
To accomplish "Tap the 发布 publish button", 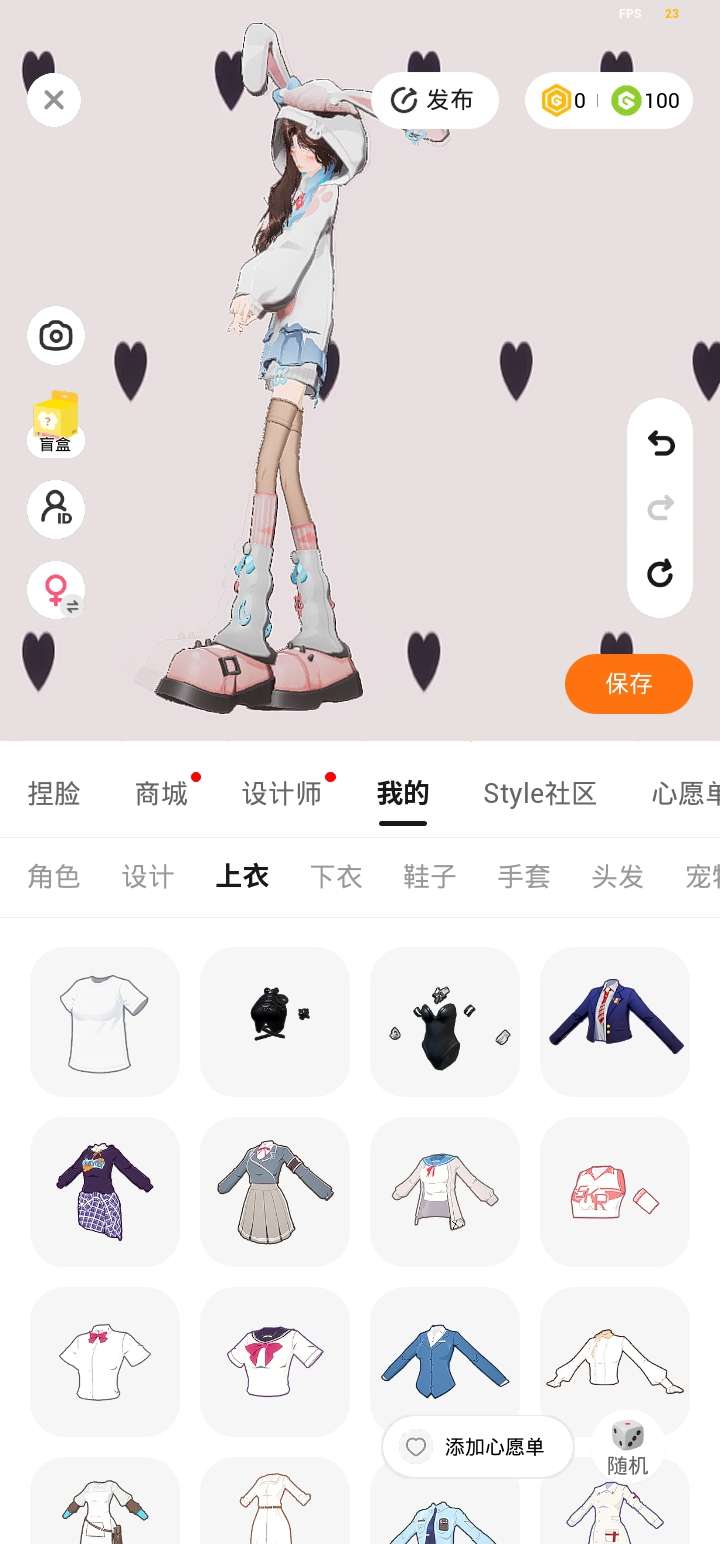I will click(x=436, y=100).
